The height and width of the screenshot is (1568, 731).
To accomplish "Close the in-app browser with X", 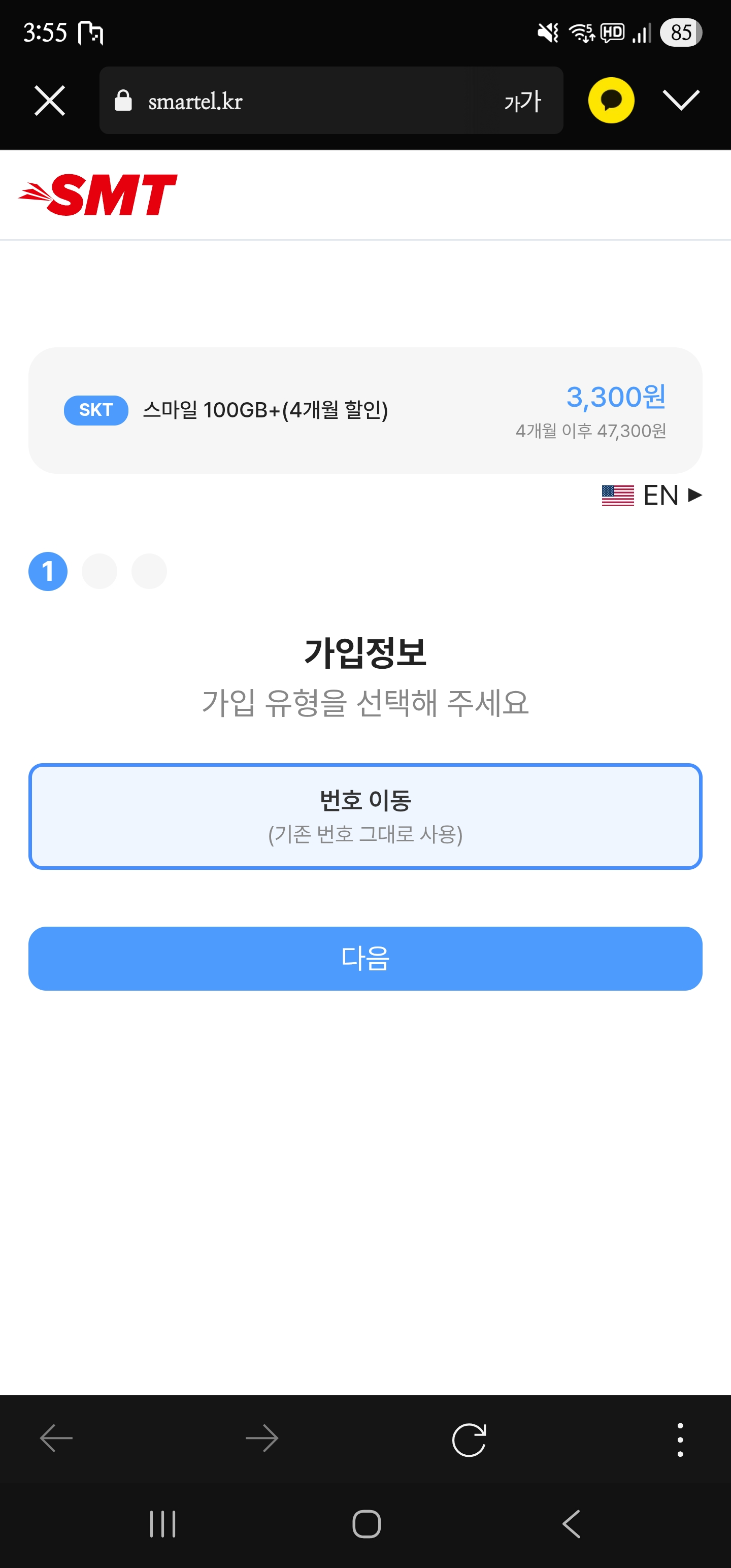I will point(49,101).
